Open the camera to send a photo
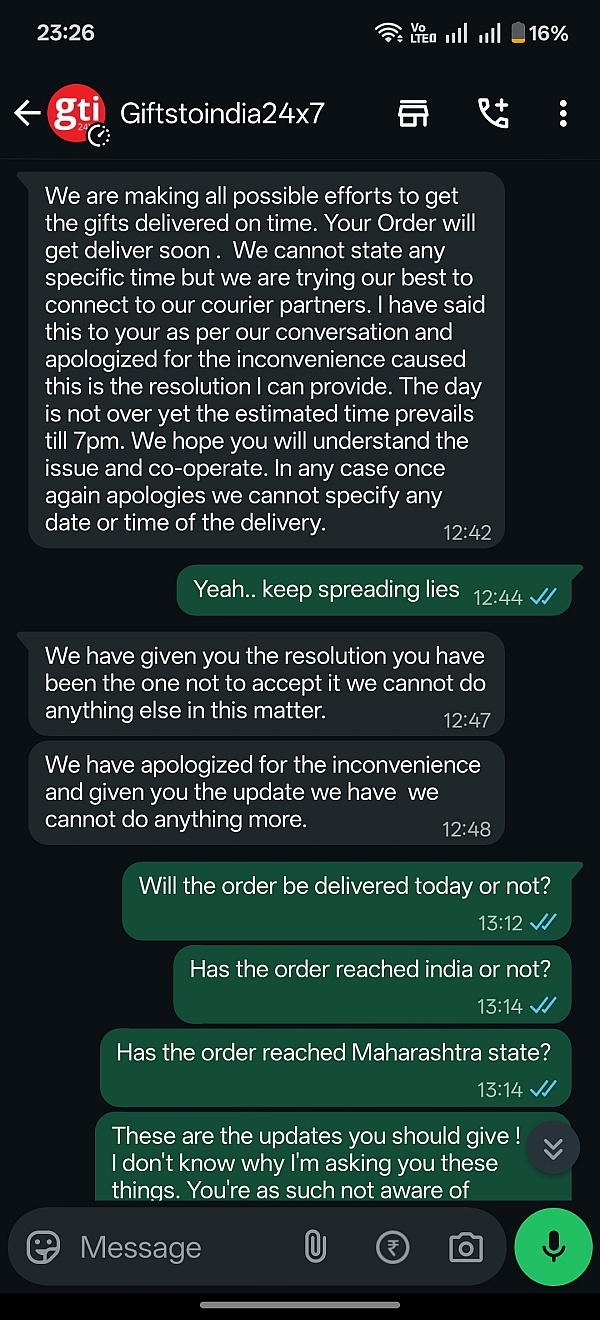Viewport: 600px width, 1320px height. pyautogui.click(x=465, y=1247)
